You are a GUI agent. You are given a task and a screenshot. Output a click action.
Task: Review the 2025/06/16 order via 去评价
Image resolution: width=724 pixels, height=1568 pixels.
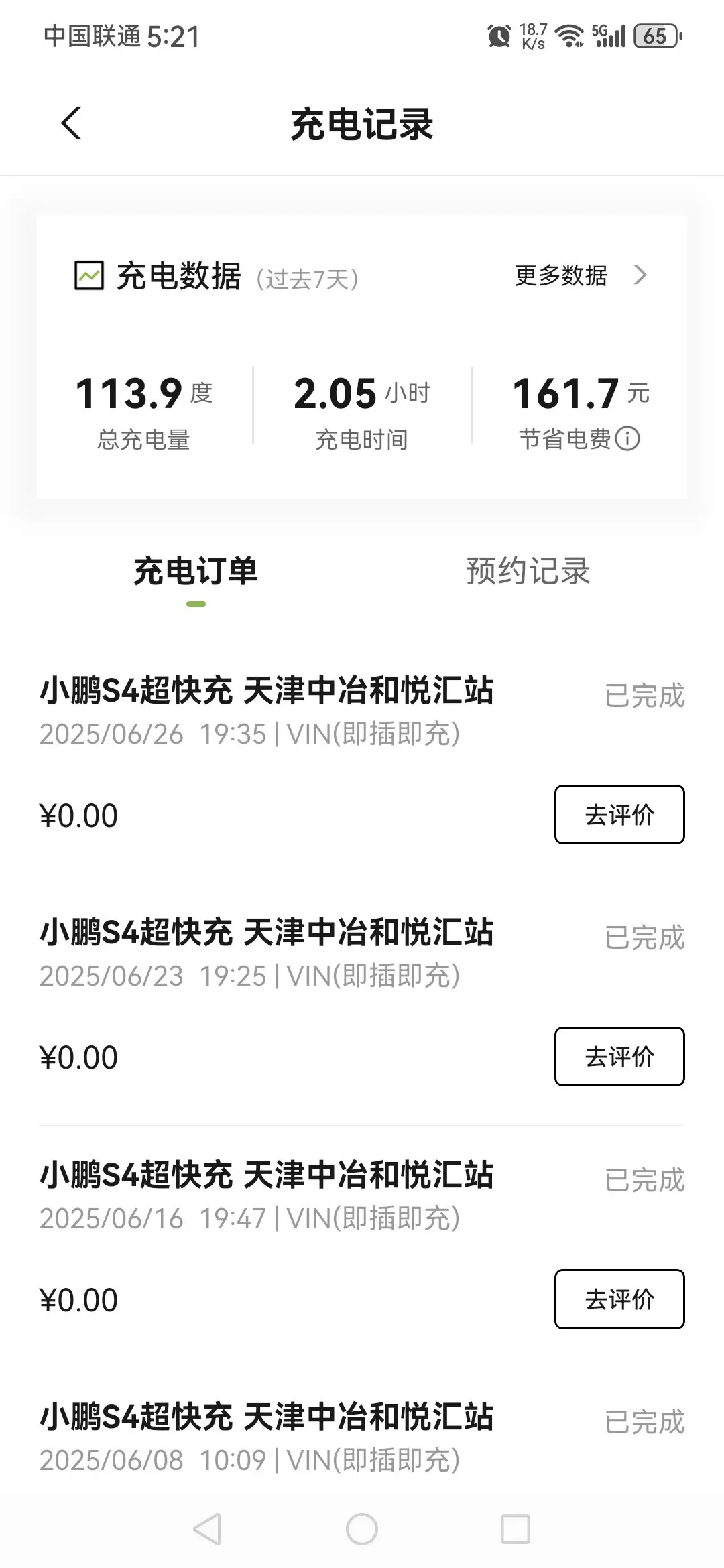pos(619,1299)
